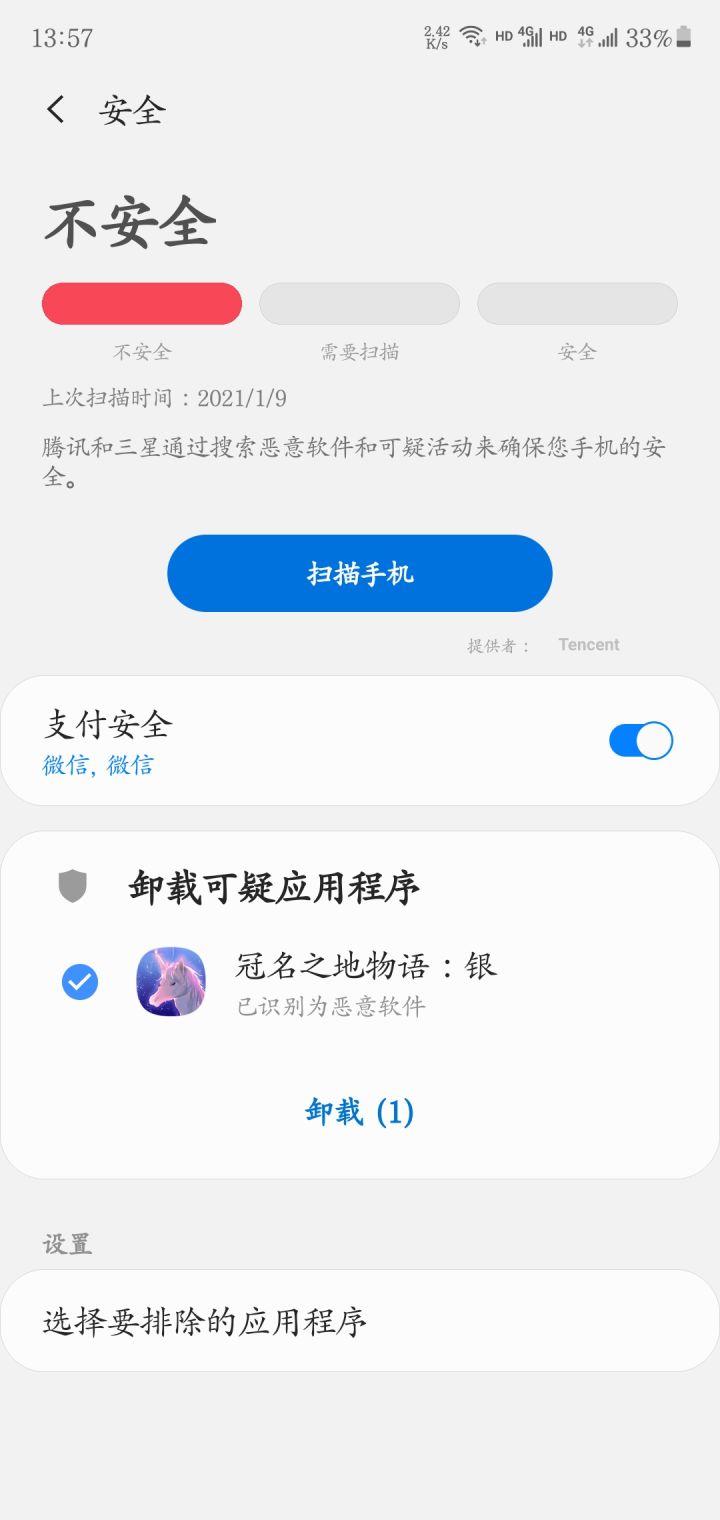Open the Wi-Fi status icon

(470, 36)
